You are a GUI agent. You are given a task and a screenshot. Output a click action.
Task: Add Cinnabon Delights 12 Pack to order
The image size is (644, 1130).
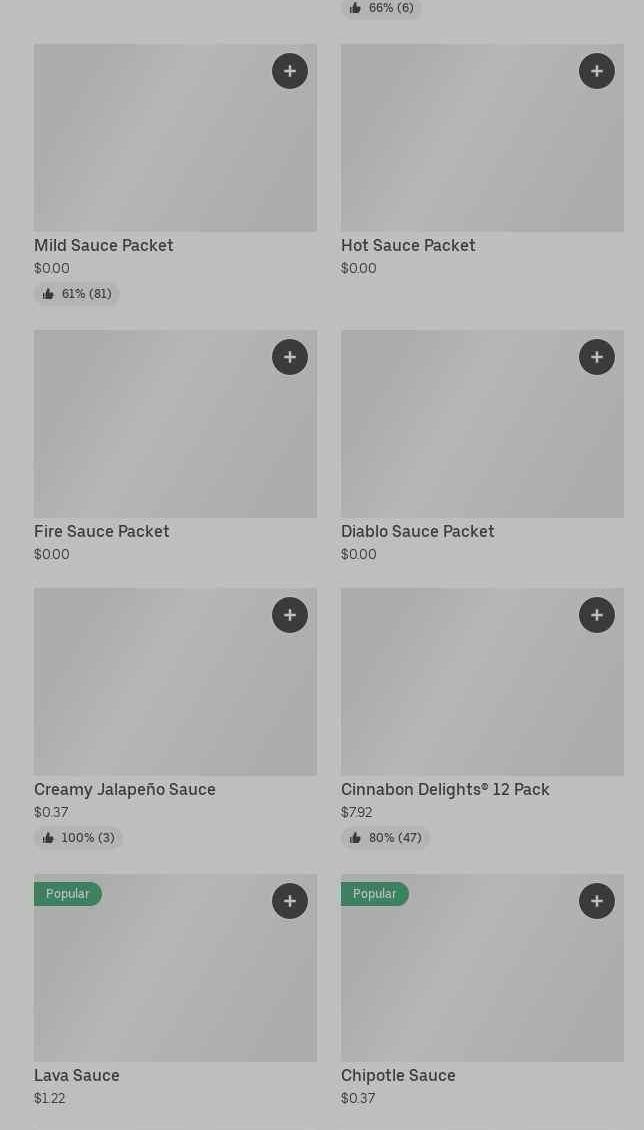[596, 615]
